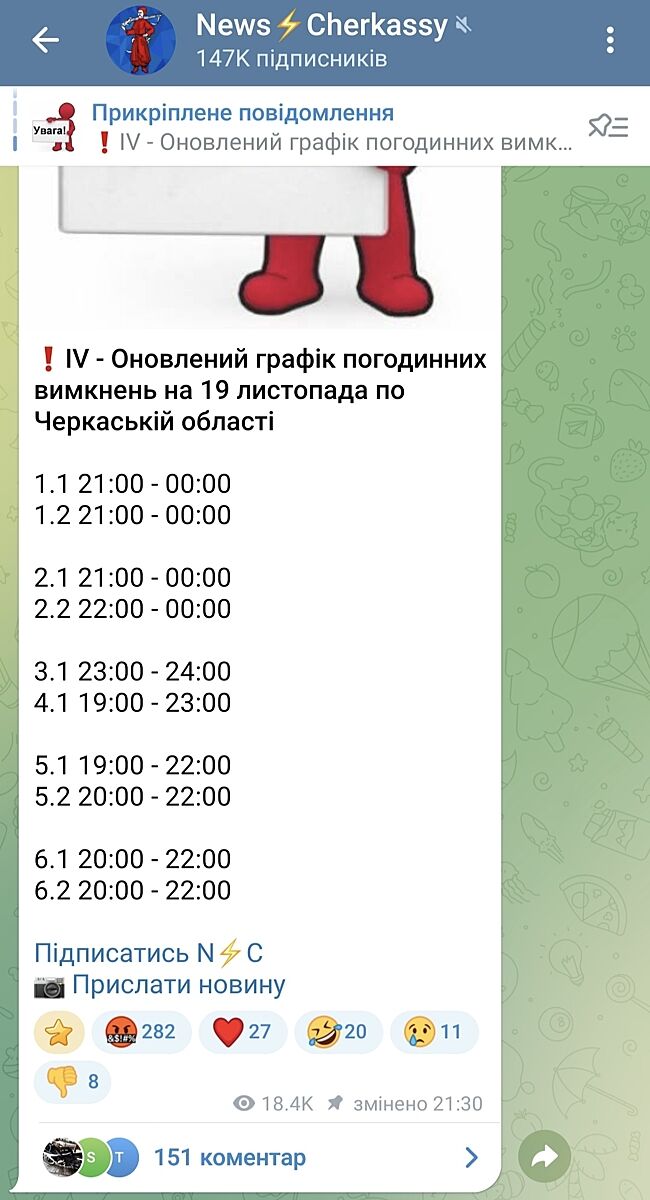The image size is (650, 1200).
Task: Jump to the pinned message
Action: pos(330,127)
